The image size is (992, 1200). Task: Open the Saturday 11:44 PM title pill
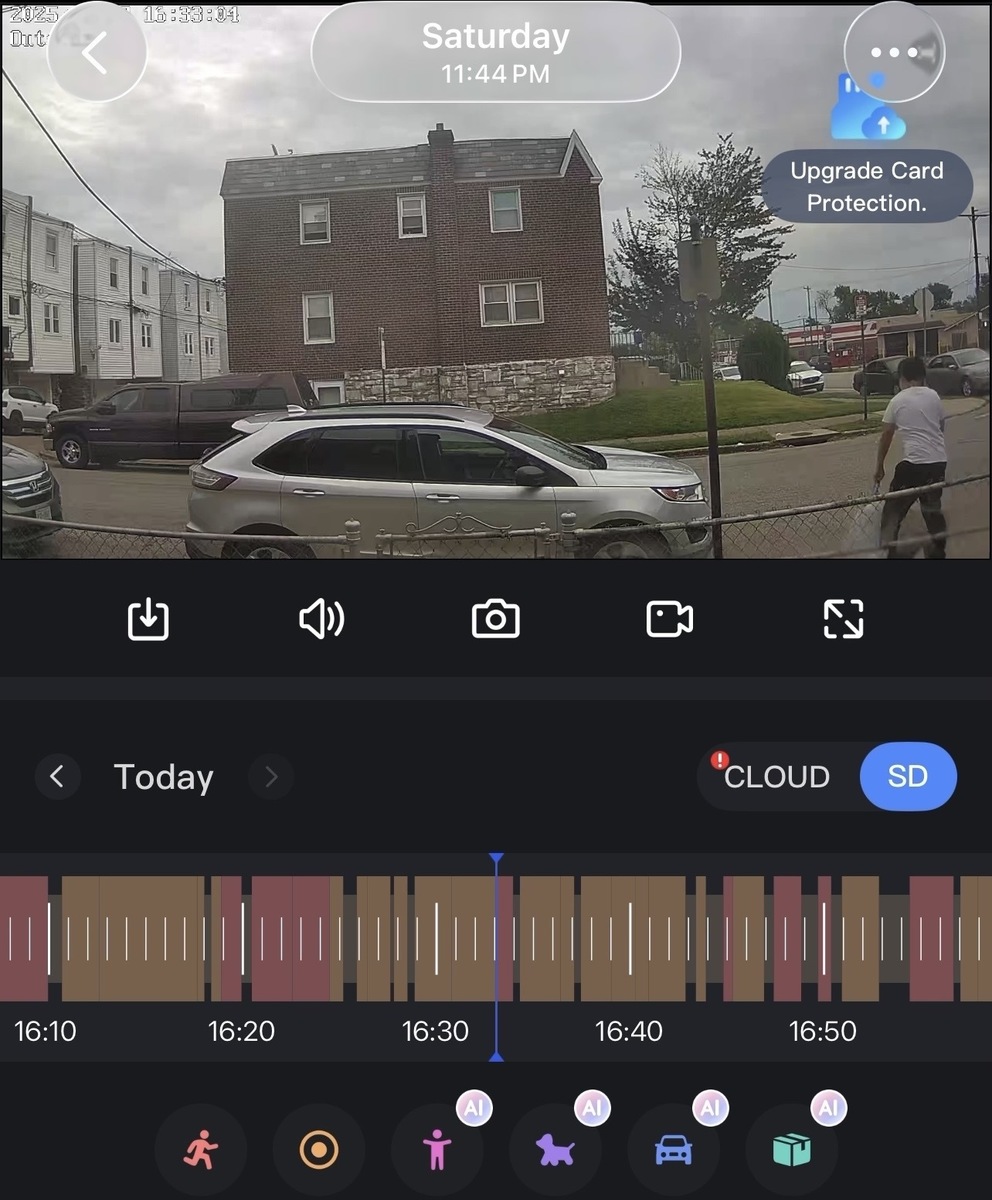496,51
